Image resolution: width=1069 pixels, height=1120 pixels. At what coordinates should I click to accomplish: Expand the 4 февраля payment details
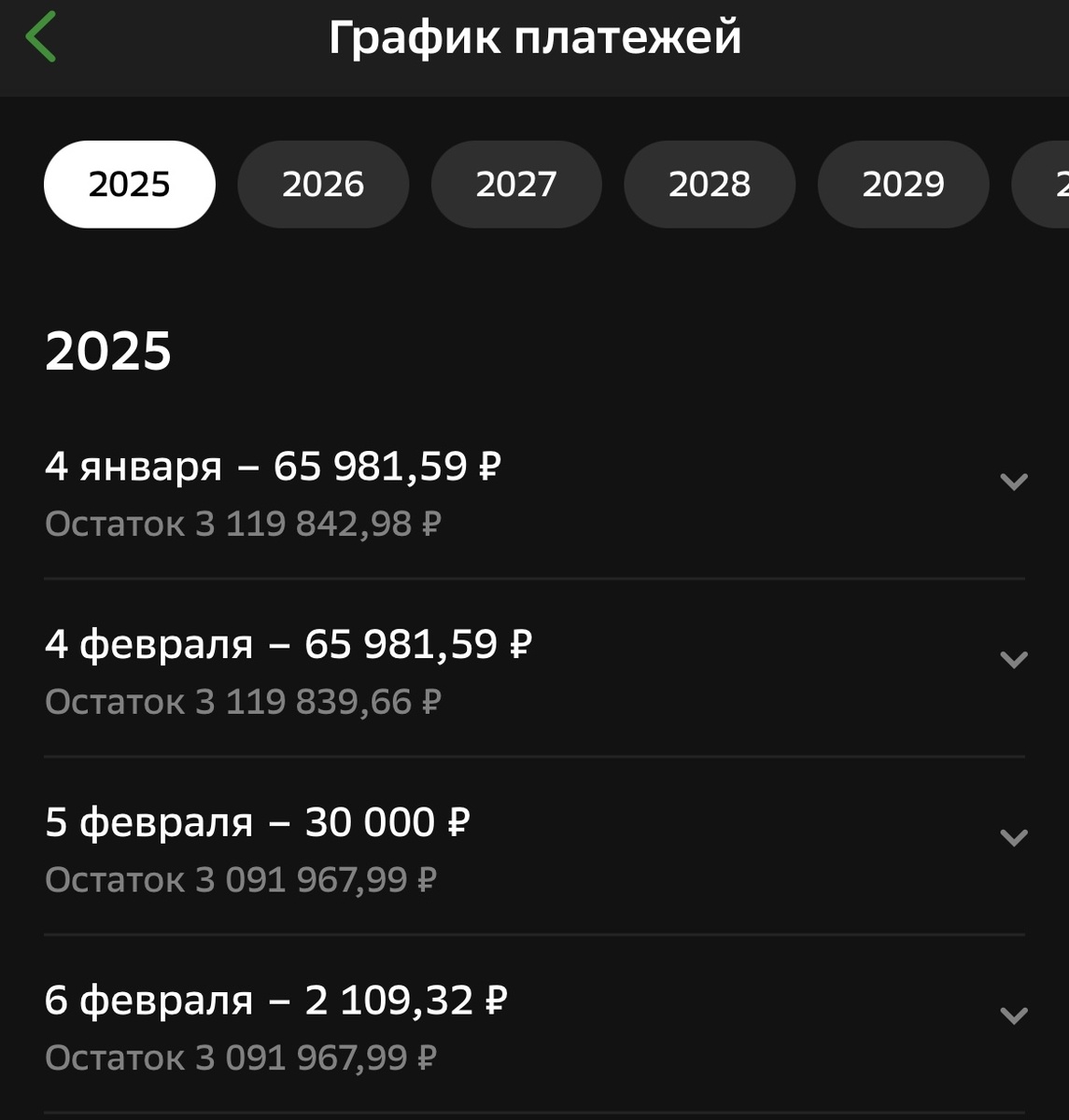pos(1013,660)
